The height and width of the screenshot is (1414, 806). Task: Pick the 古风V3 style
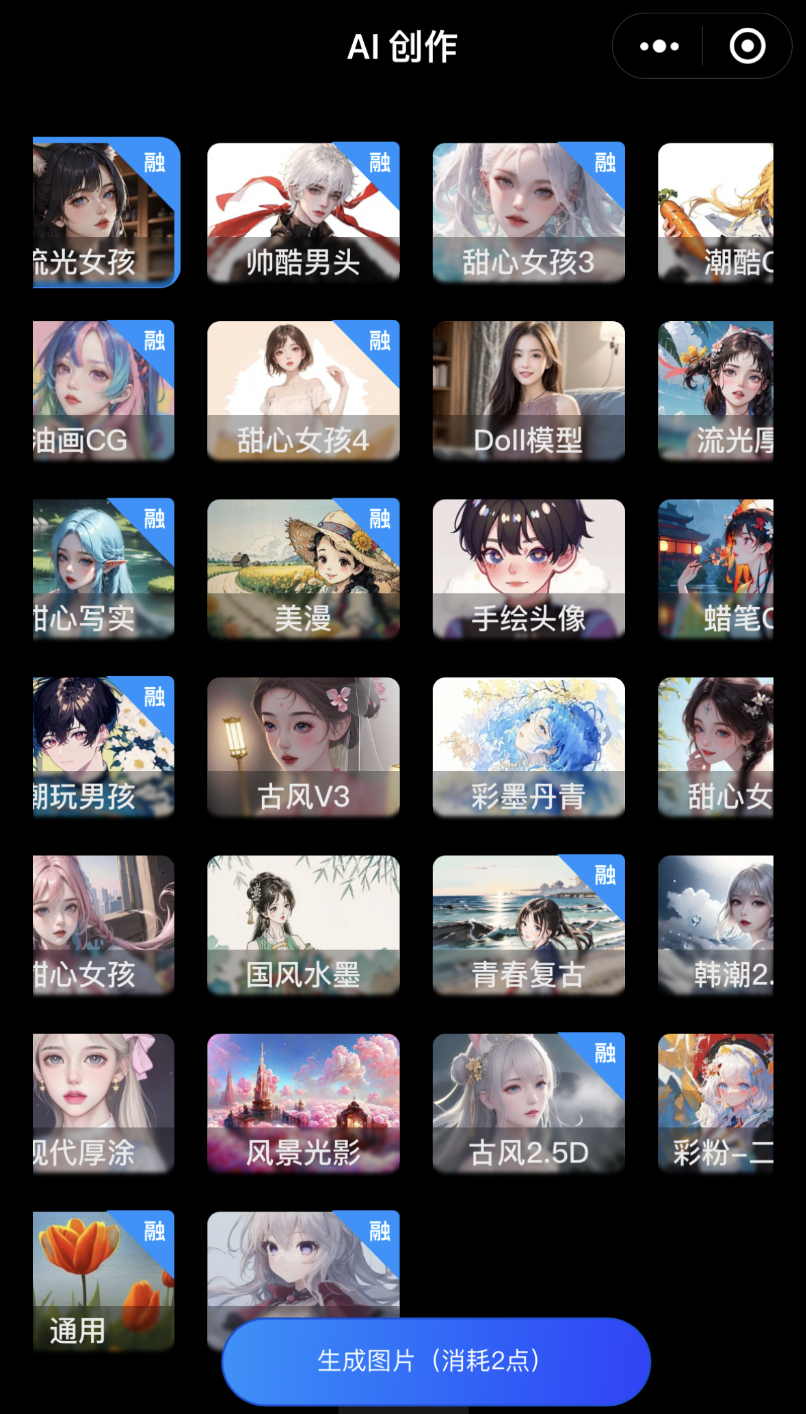pyautogui.click(x=303, y=746)
